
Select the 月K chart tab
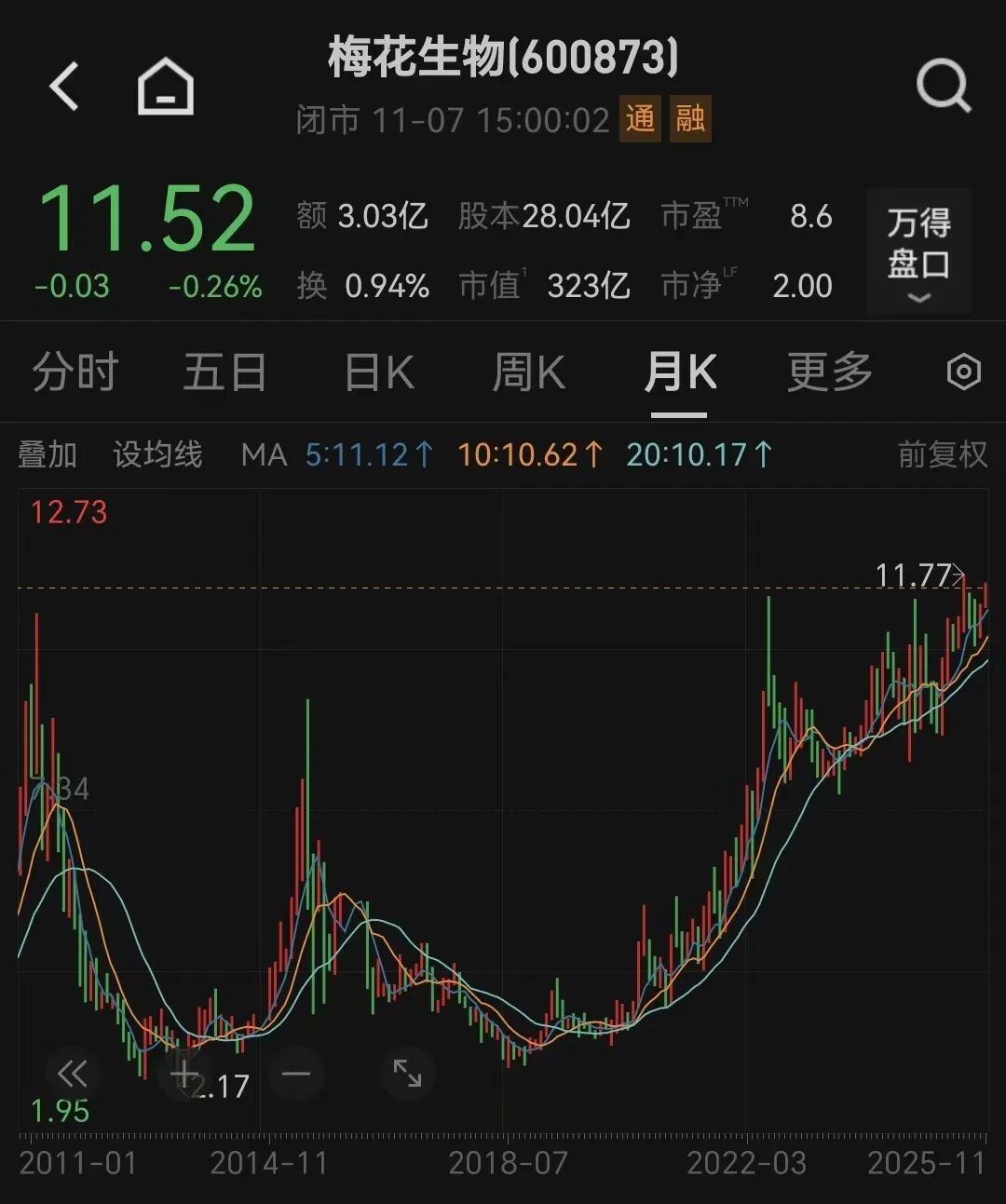[679, 372]
